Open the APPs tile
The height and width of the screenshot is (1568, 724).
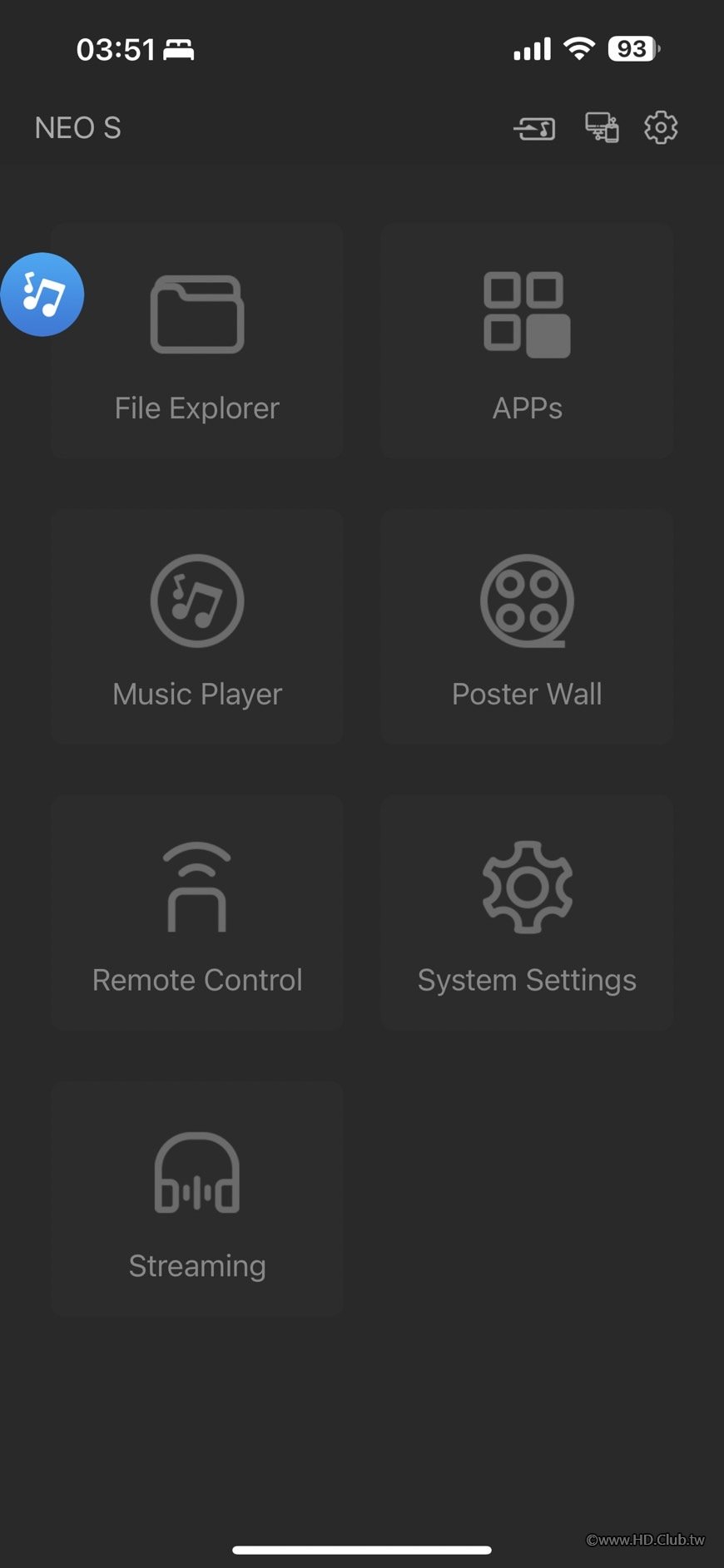click(527, 341)
